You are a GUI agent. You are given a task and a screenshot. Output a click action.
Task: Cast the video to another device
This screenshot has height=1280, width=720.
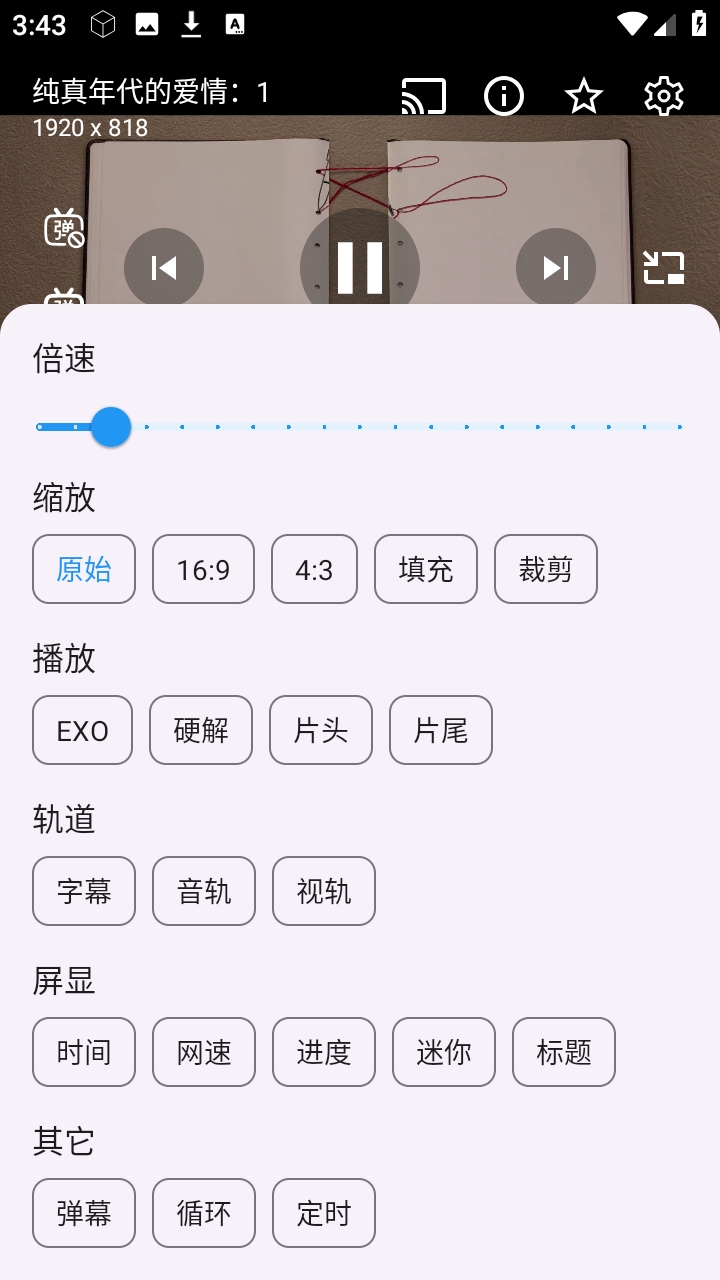[x=423, y=96]
